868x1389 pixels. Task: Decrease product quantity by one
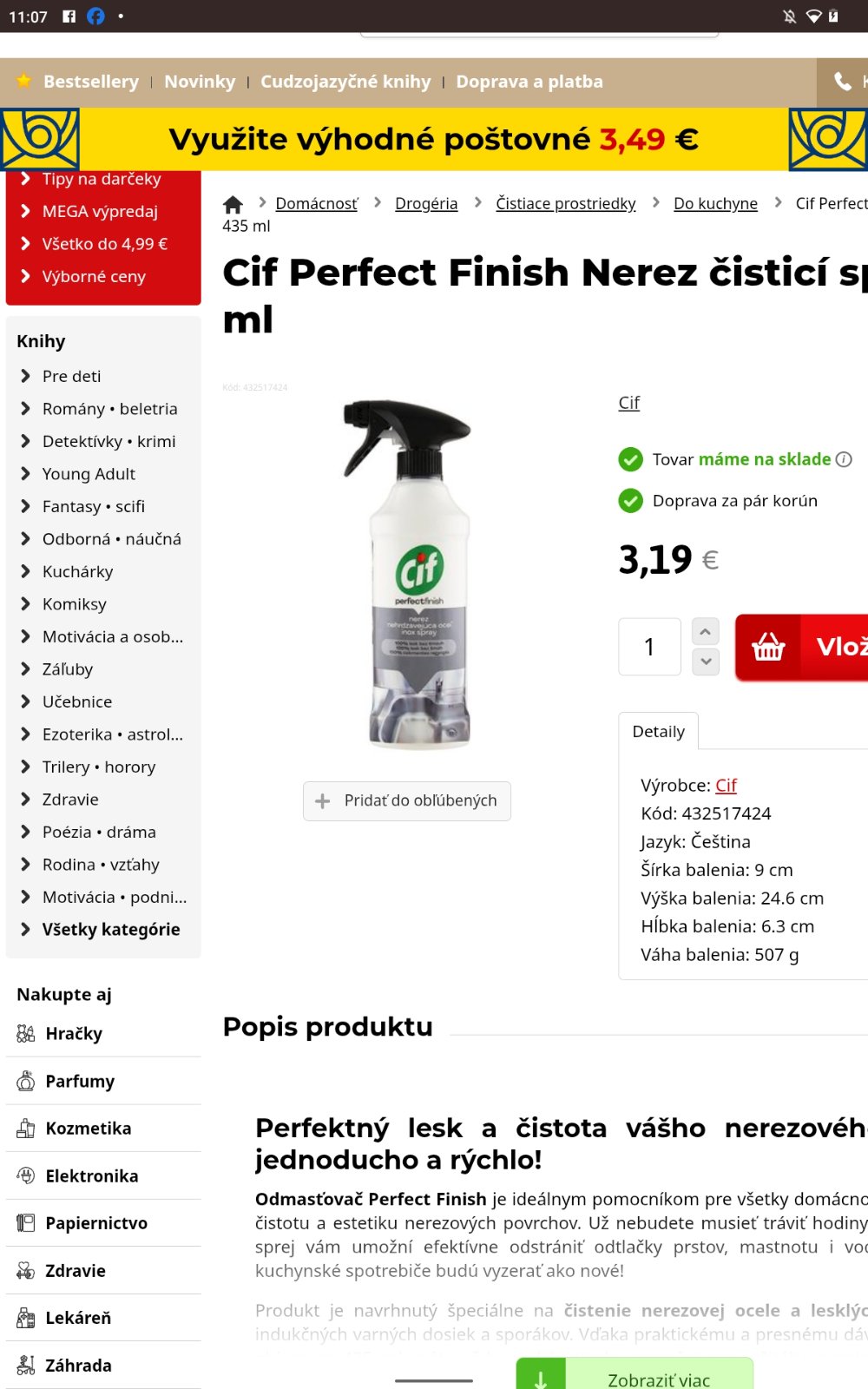point(706,662)
